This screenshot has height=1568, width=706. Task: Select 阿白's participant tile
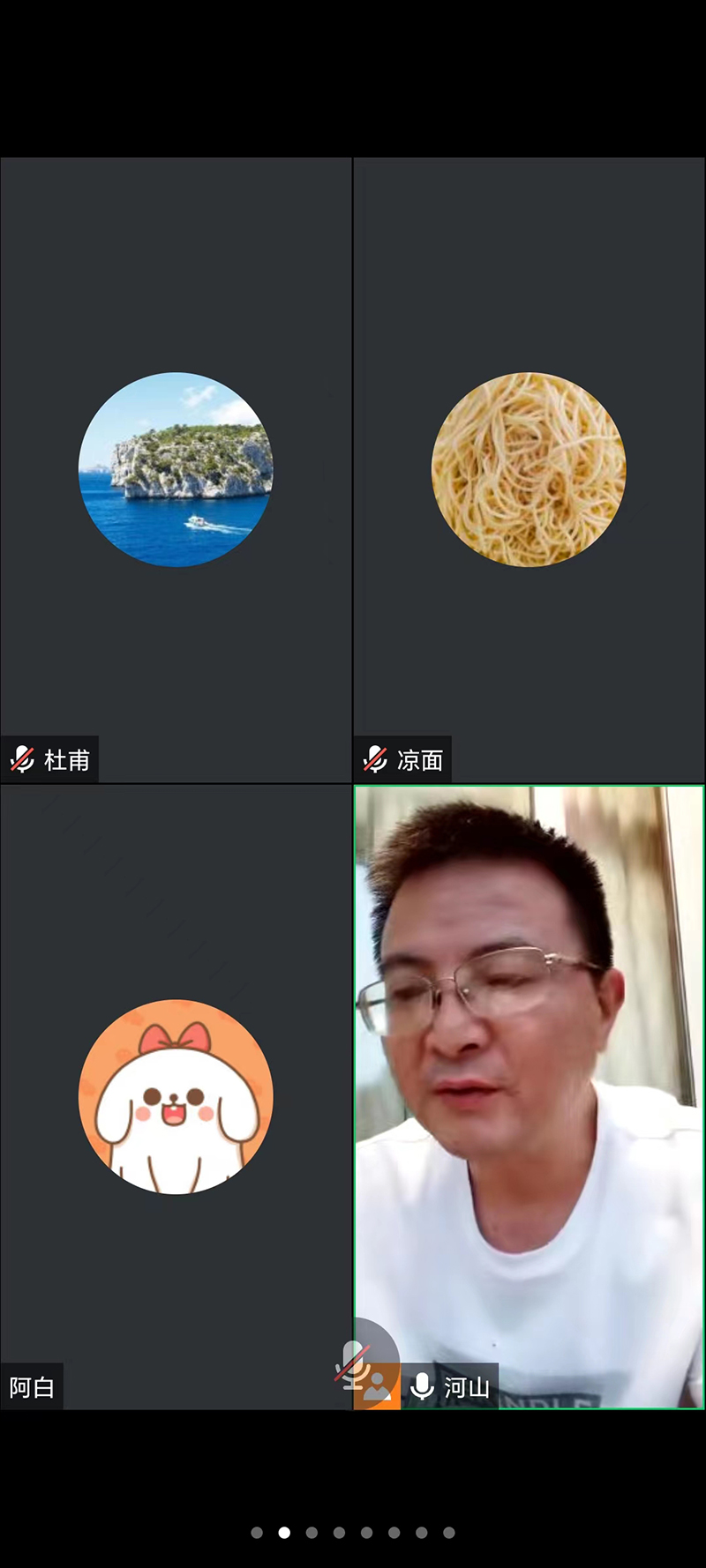[176, 1096]
